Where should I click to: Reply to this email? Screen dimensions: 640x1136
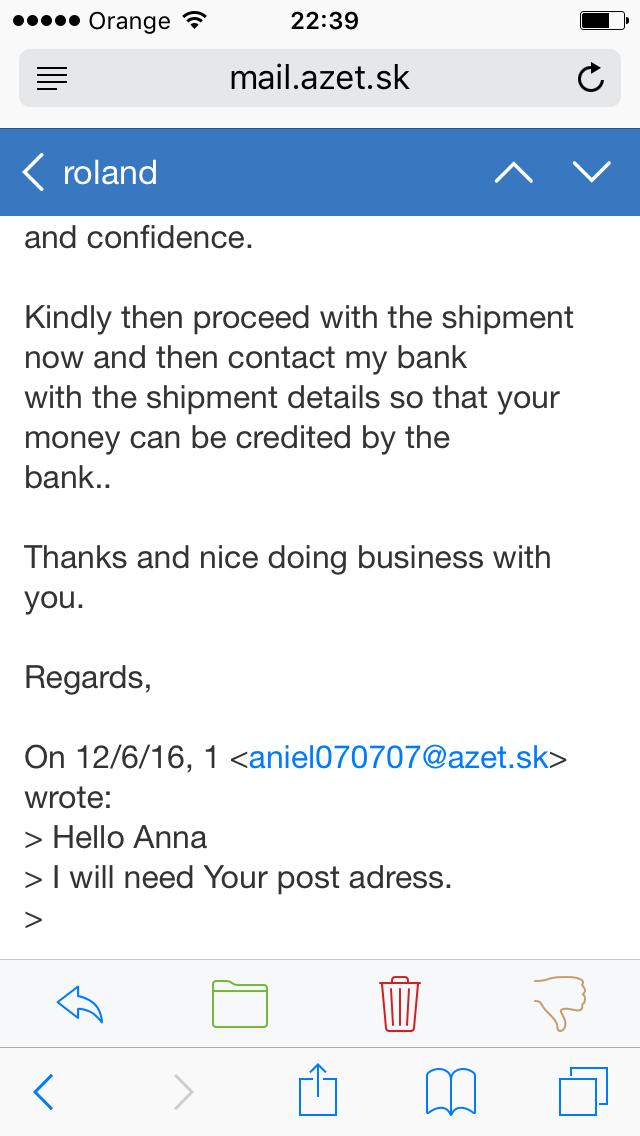[80, 1003]
